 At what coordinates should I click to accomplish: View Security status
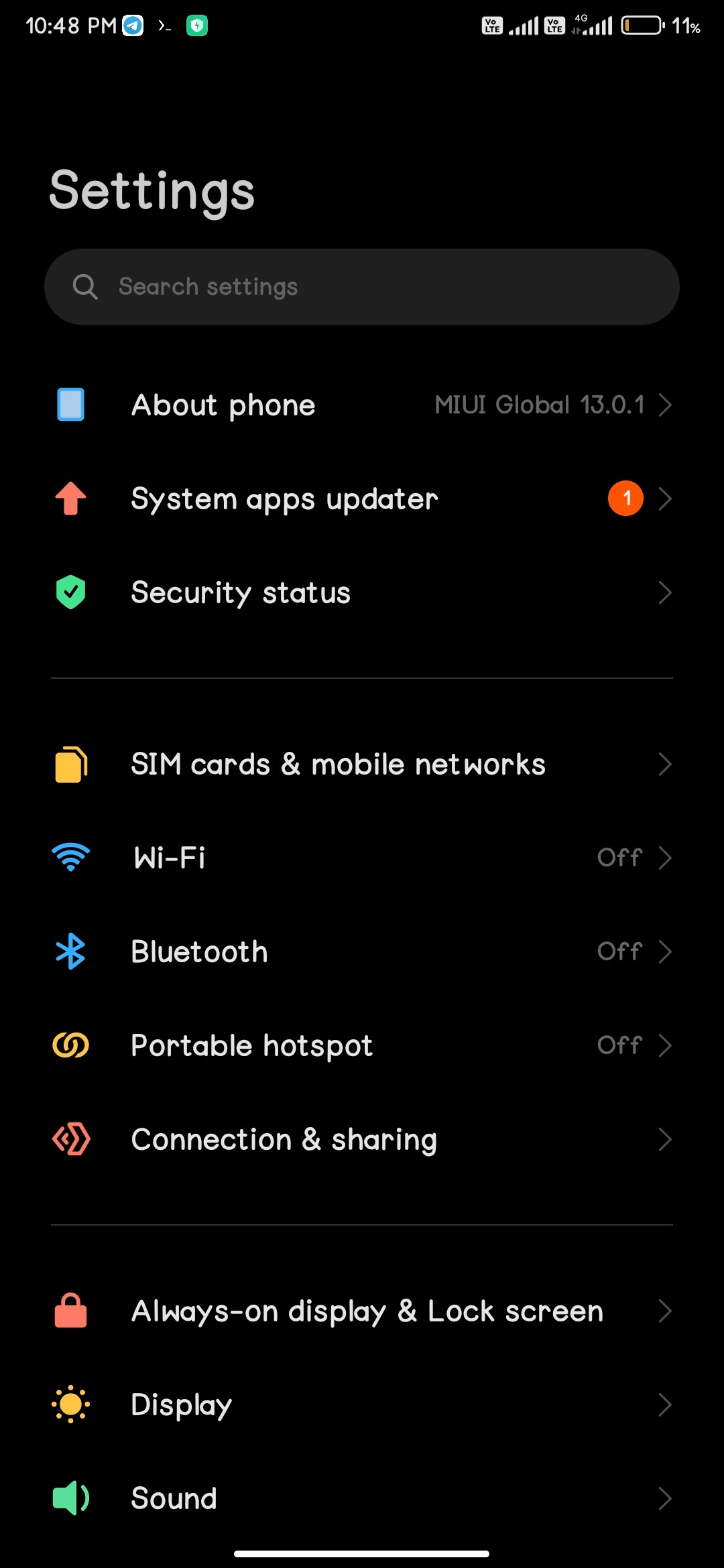[x=362, y=592]
